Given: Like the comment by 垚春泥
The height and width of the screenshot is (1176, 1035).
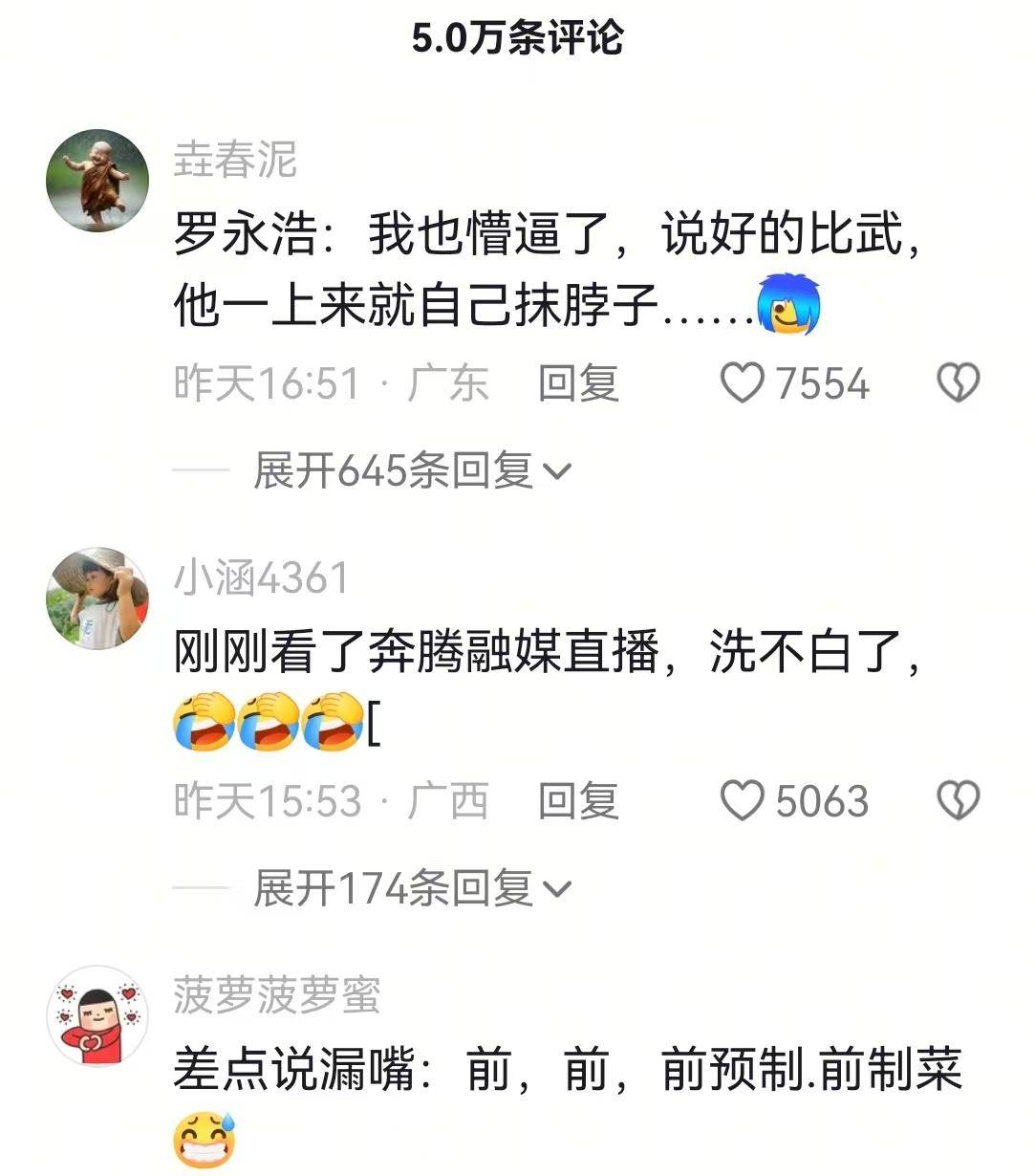Looking at the screenshot, I should click(x=743, y=383).
